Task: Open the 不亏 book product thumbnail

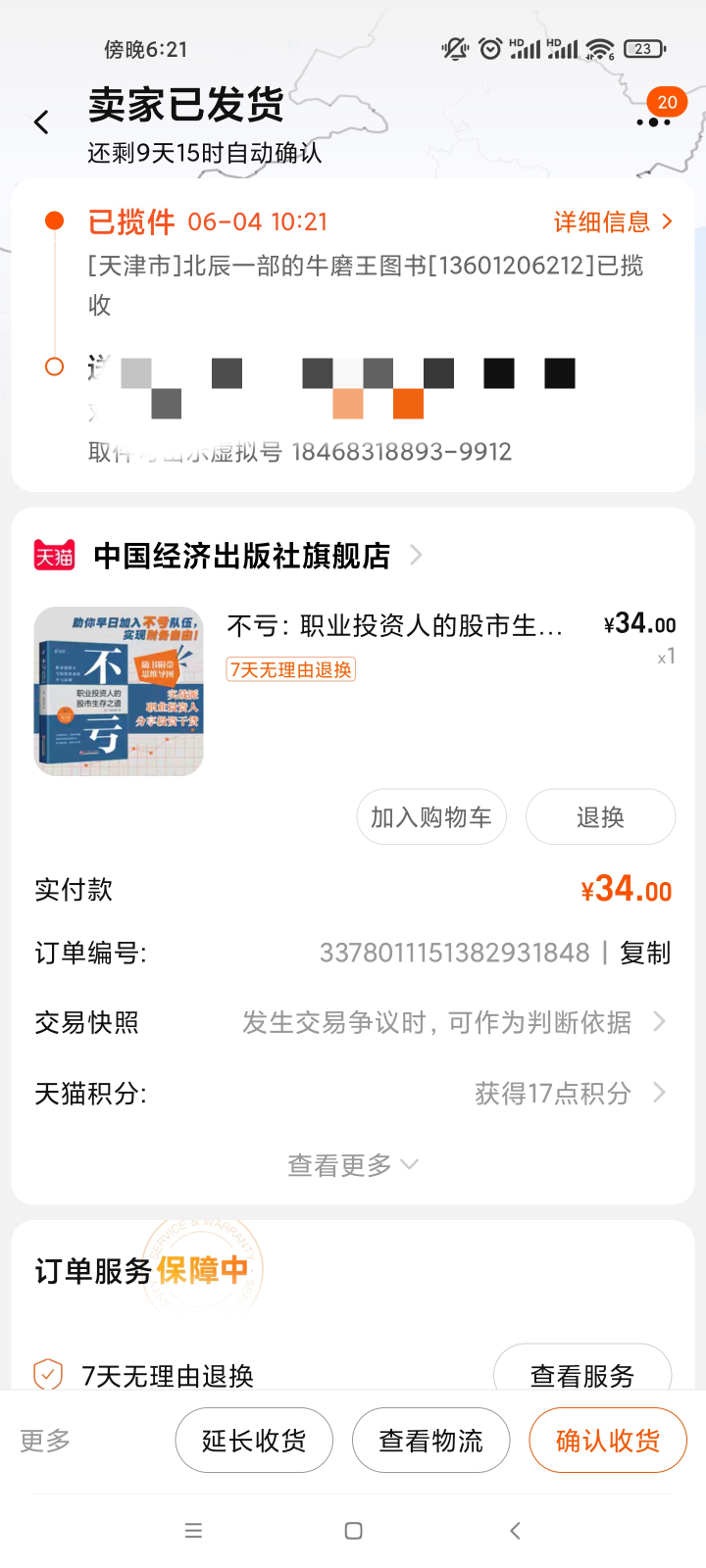Action: coord(119,691)
